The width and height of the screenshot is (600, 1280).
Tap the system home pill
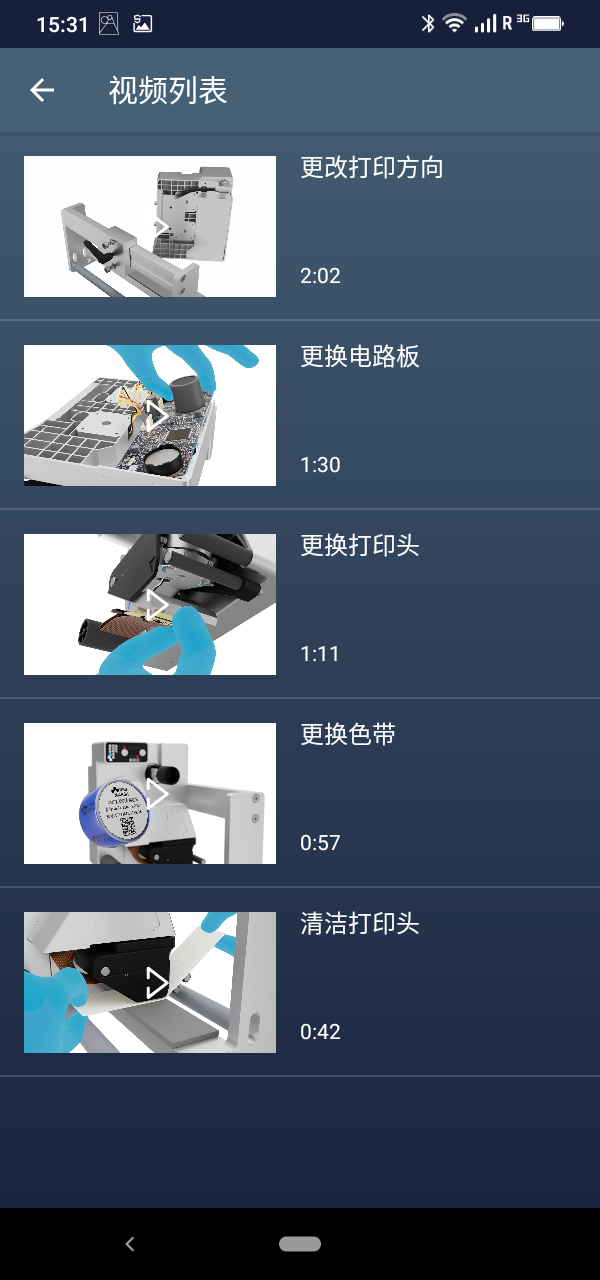(300, 1244)
